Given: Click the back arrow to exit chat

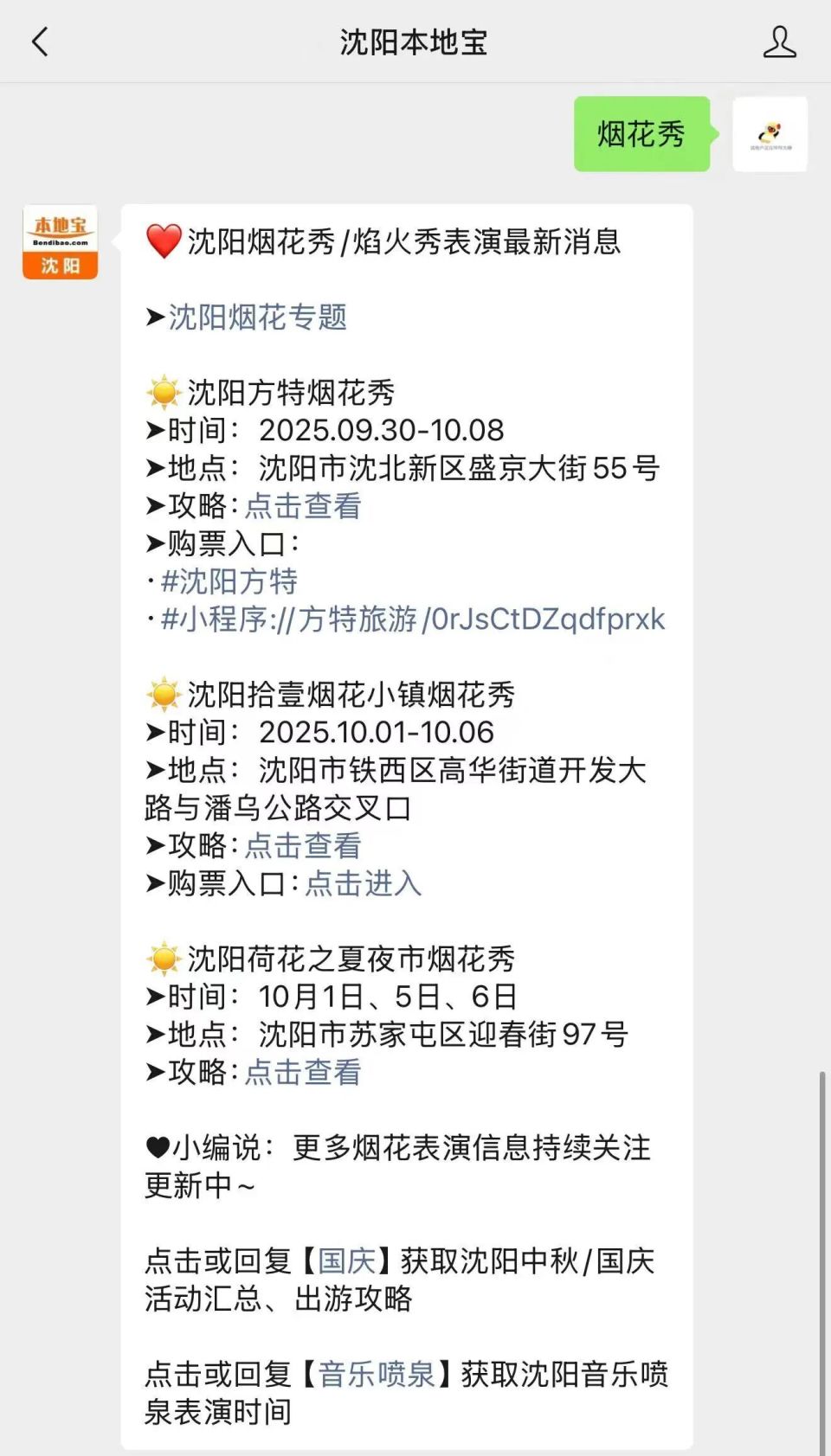Looking at the screenshot, I should (x=38, y=42).
